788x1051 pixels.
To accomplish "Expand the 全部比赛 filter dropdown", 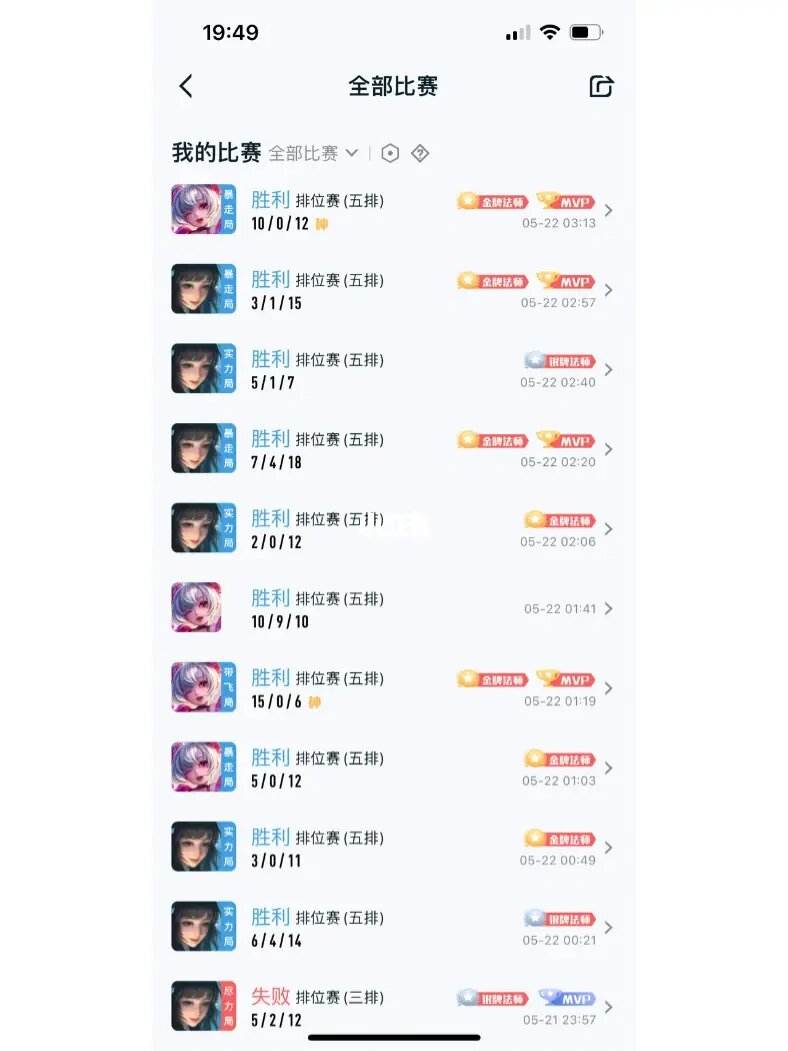I will click(313, 153).
